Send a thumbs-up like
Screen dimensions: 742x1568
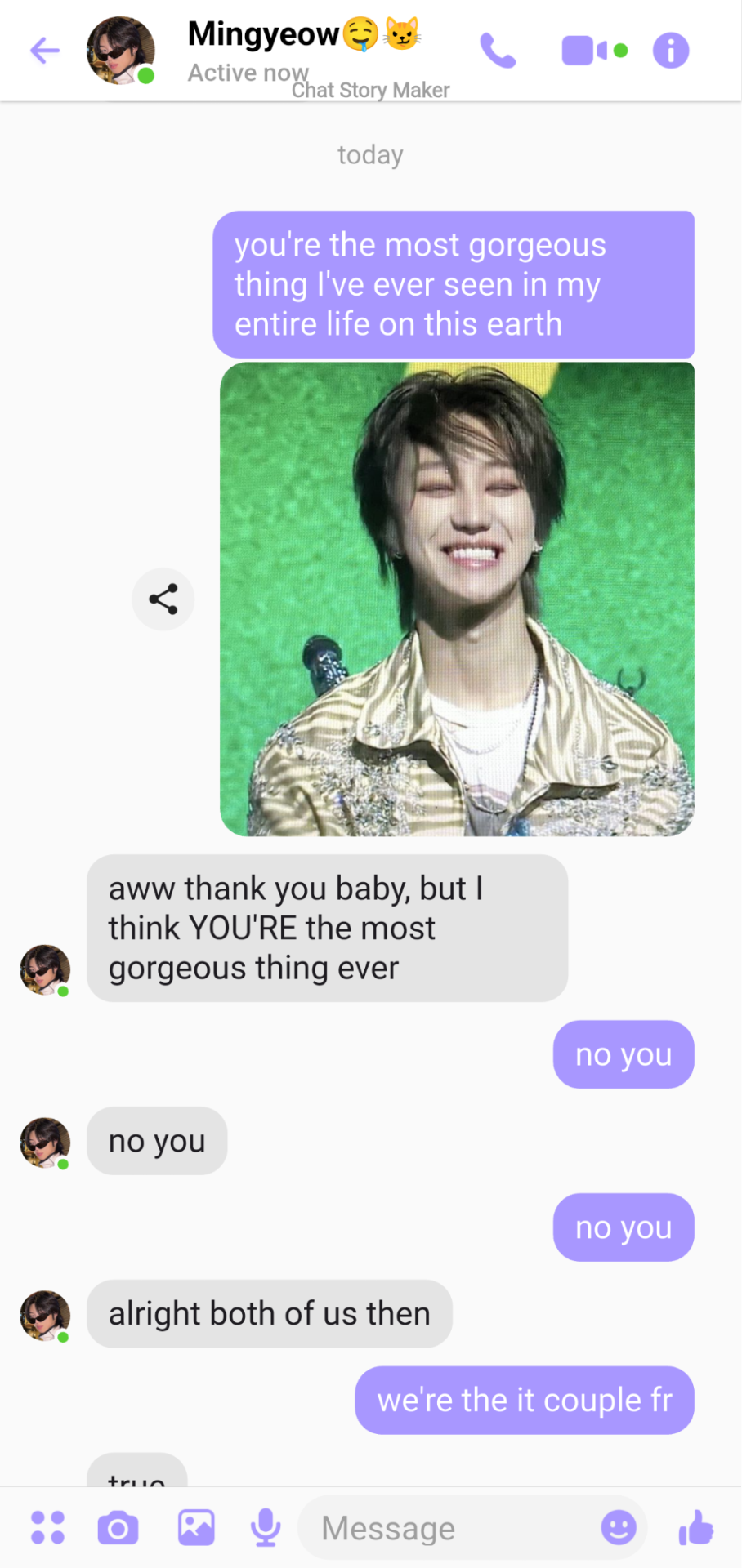tap(696, 1527)
